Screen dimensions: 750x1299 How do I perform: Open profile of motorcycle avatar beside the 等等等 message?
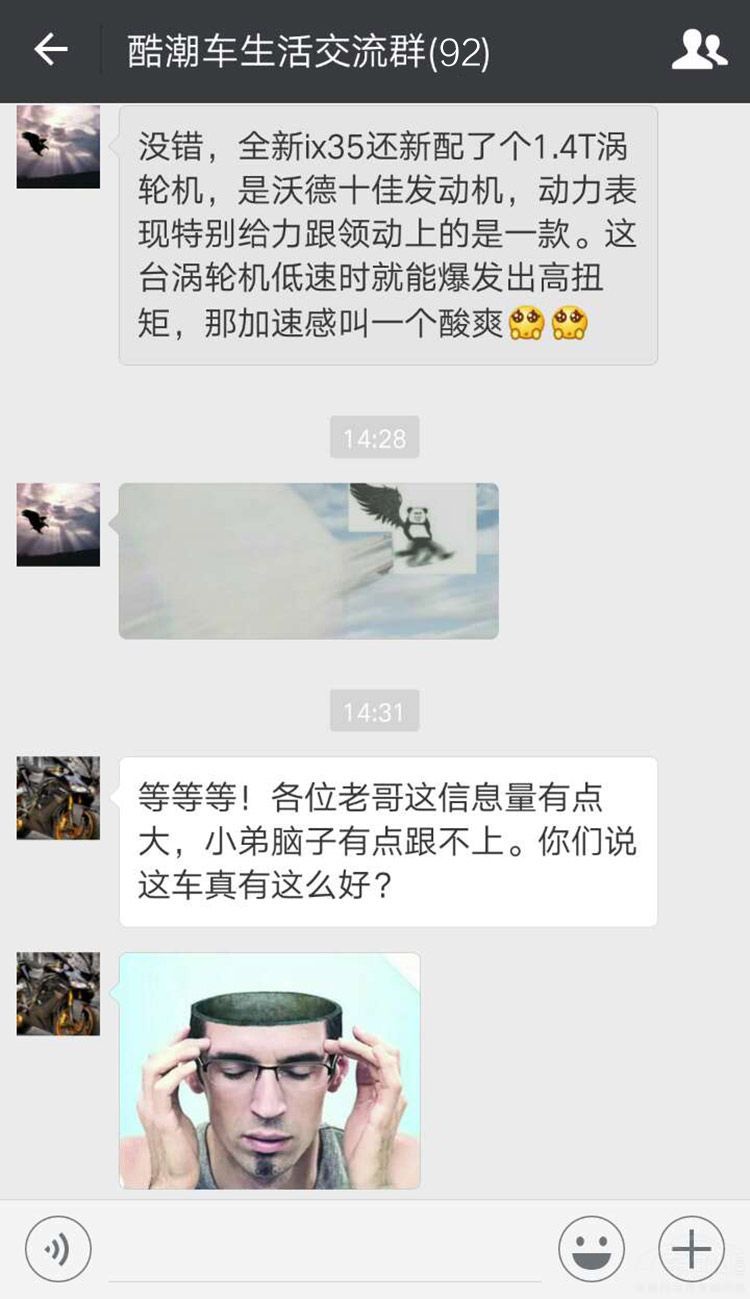click(58, 797)
